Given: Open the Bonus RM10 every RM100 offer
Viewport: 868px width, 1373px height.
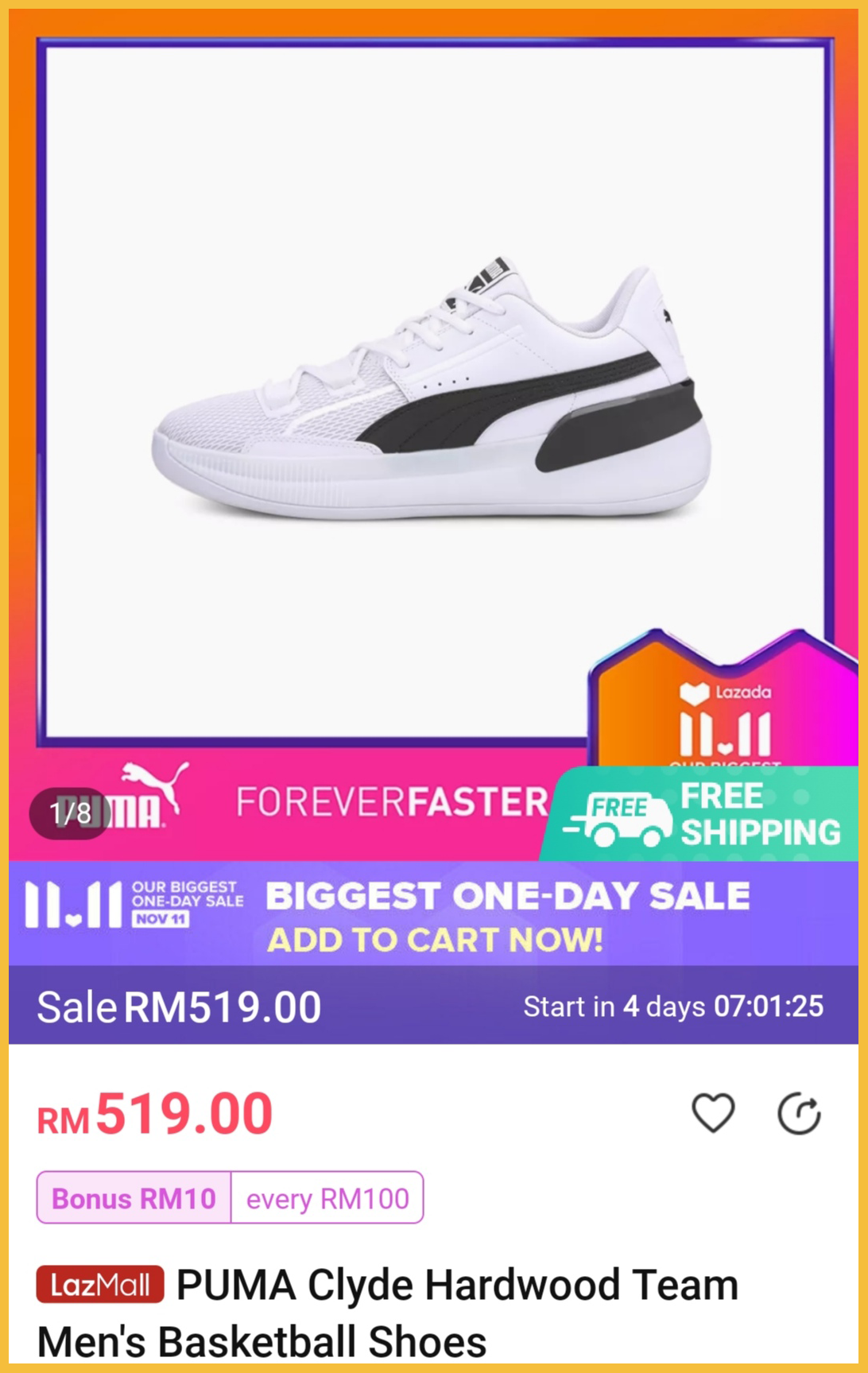Looking at the screenshot, I should pos(230,1197).
